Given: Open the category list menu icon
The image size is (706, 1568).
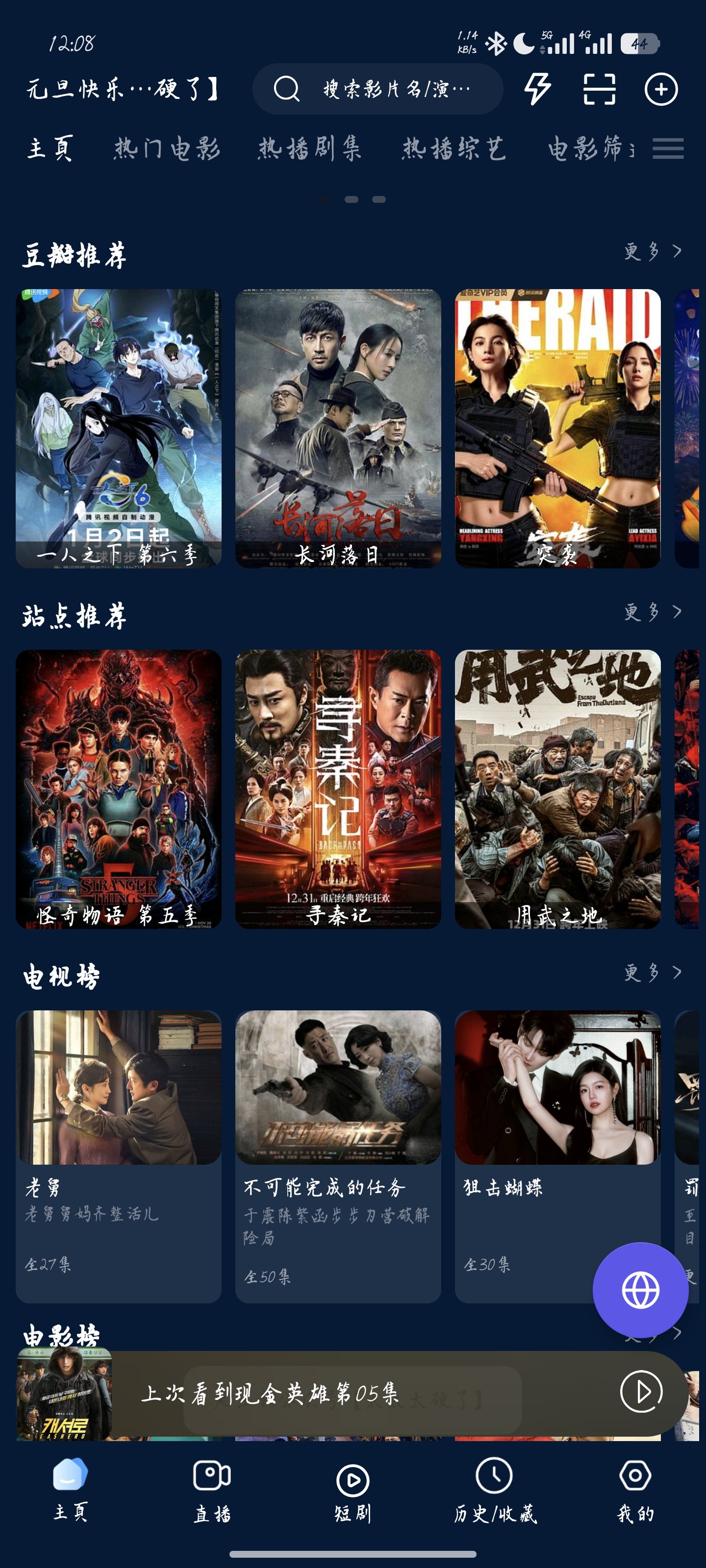Looking at the screenshot, I should click(x=668, y=148).
